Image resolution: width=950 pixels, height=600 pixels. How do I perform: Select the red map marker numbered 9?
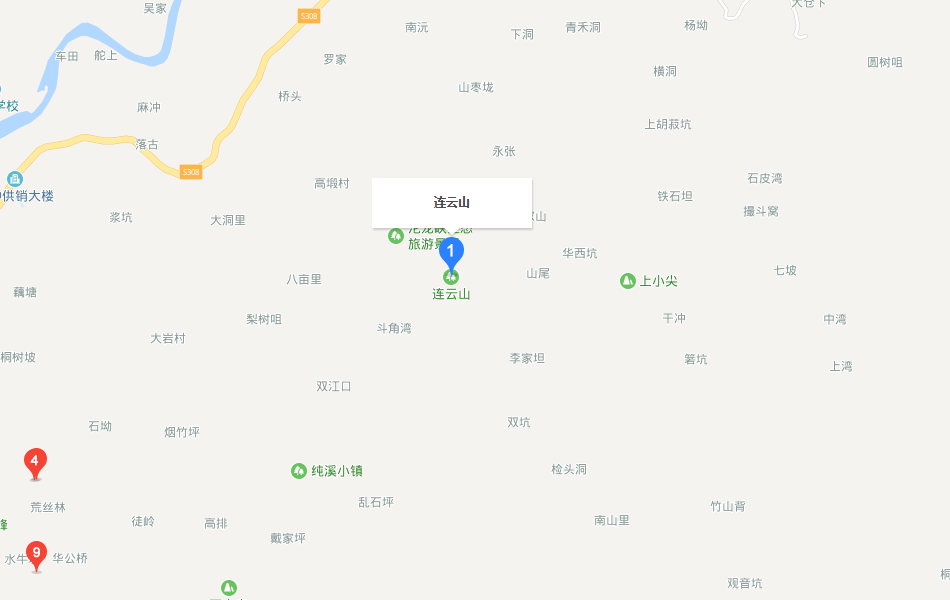click(37, 553)
